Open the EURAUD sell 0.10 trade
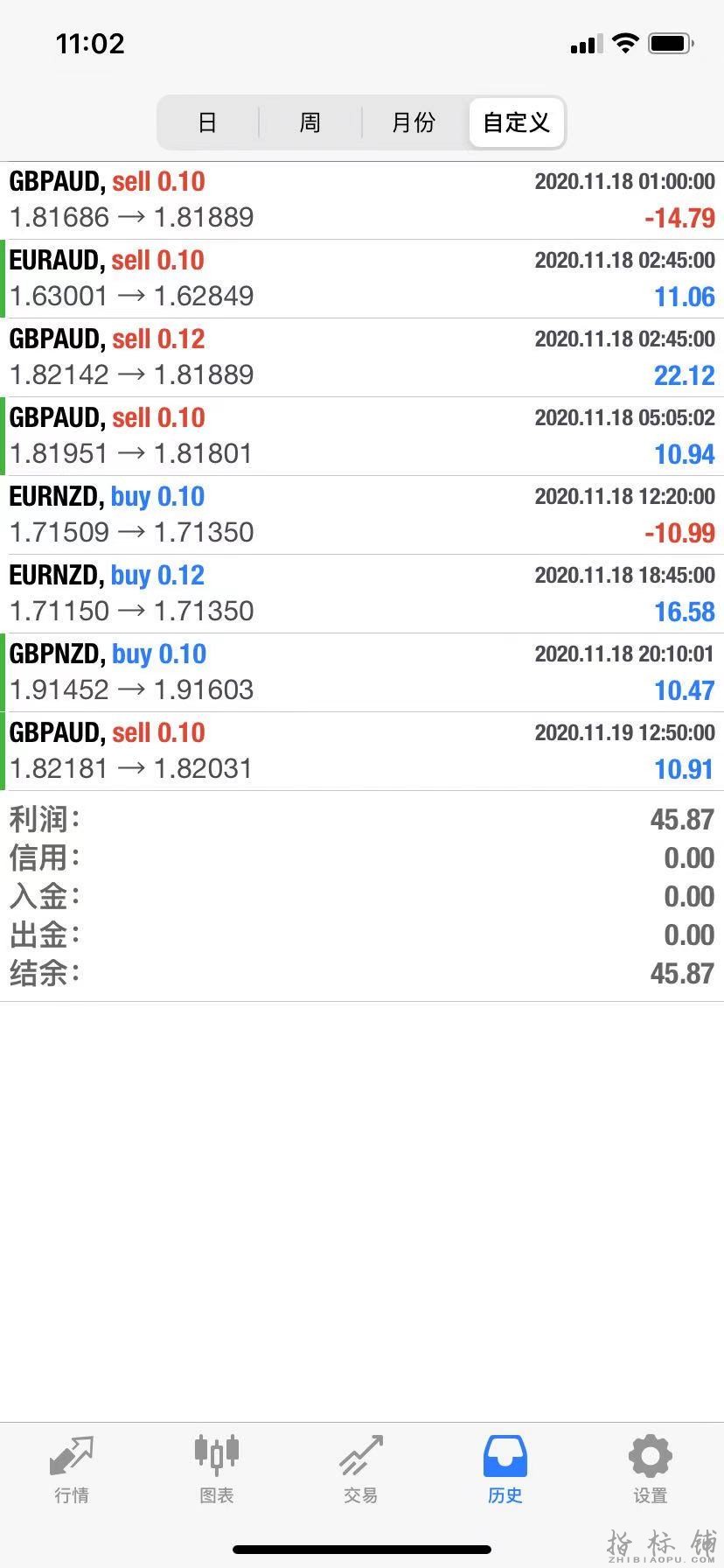This screenshot has height=1568, width=724. pyautogui.click(x=362, y=279)
